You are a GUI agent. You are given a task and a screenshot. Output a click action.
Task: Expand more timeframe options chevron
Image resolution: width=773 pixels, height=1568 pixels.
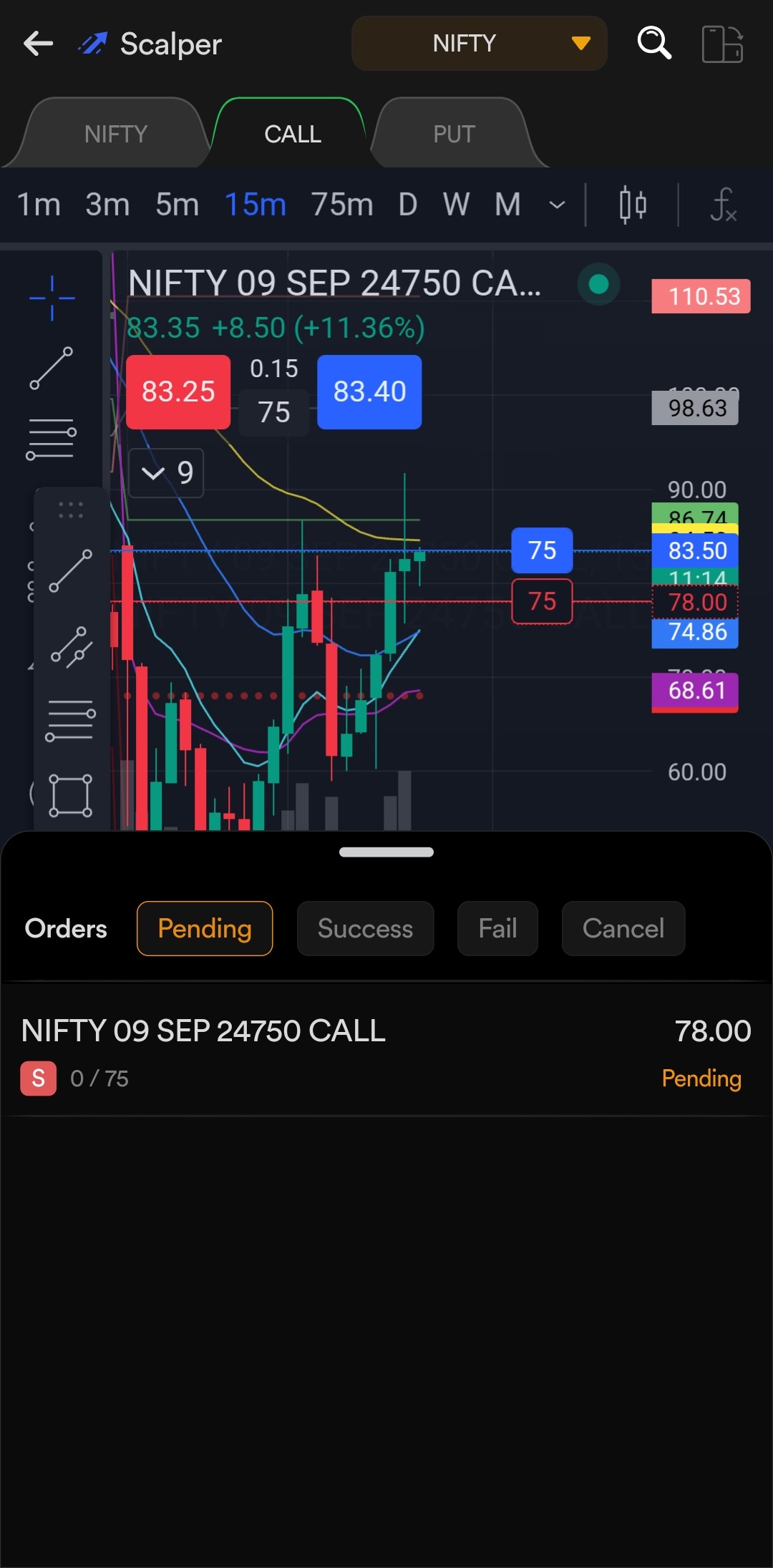(557, 205)
